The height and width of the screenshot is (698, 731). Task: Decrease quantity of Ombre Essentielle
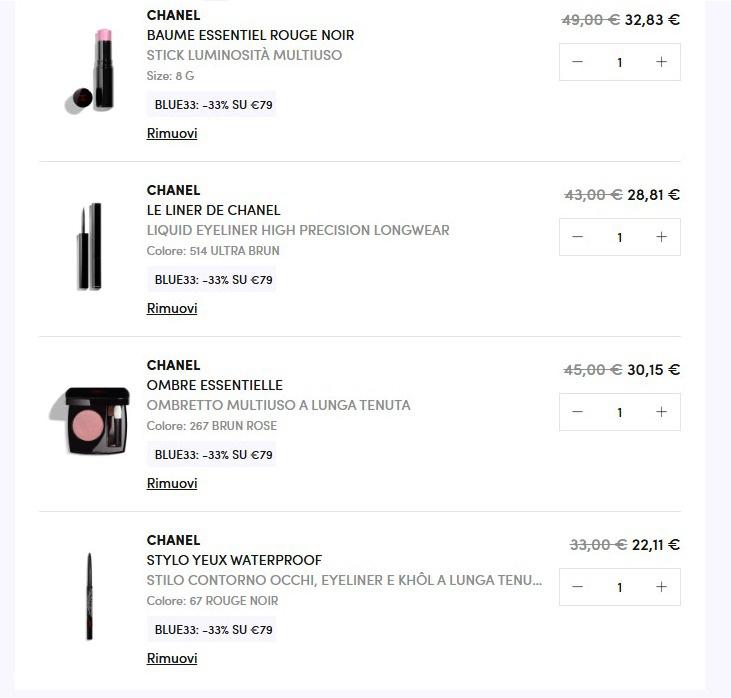click(578, 412)
